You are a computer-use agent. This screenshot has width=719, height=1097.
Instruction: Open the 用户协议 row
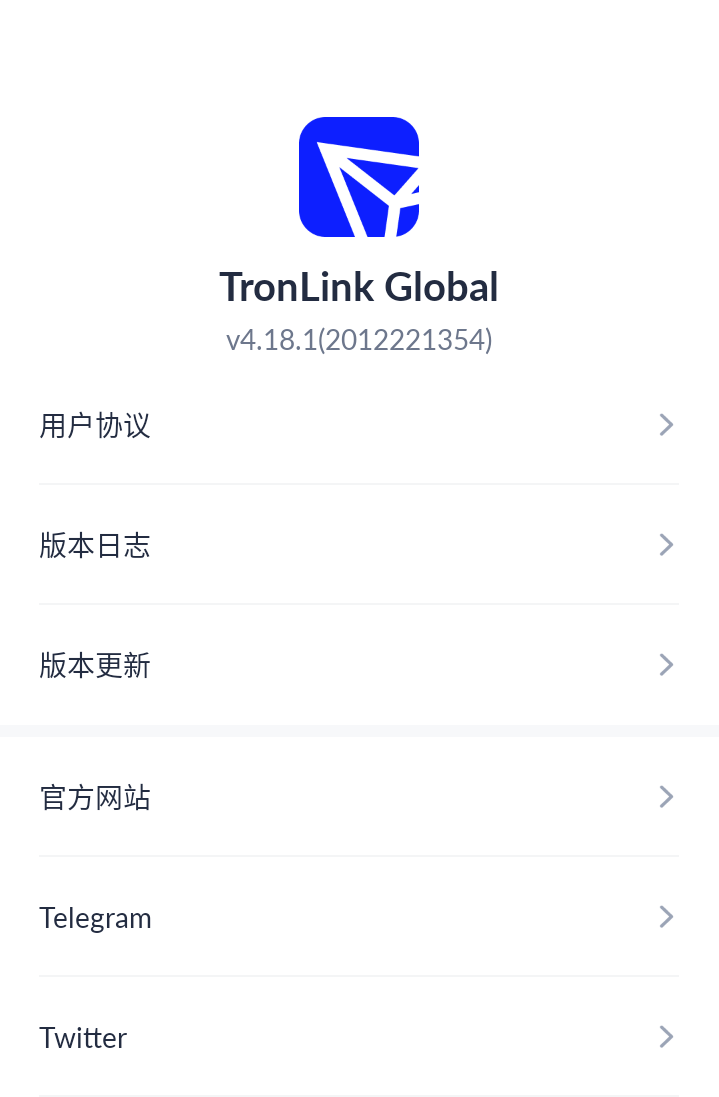click(x=359, y=425)
